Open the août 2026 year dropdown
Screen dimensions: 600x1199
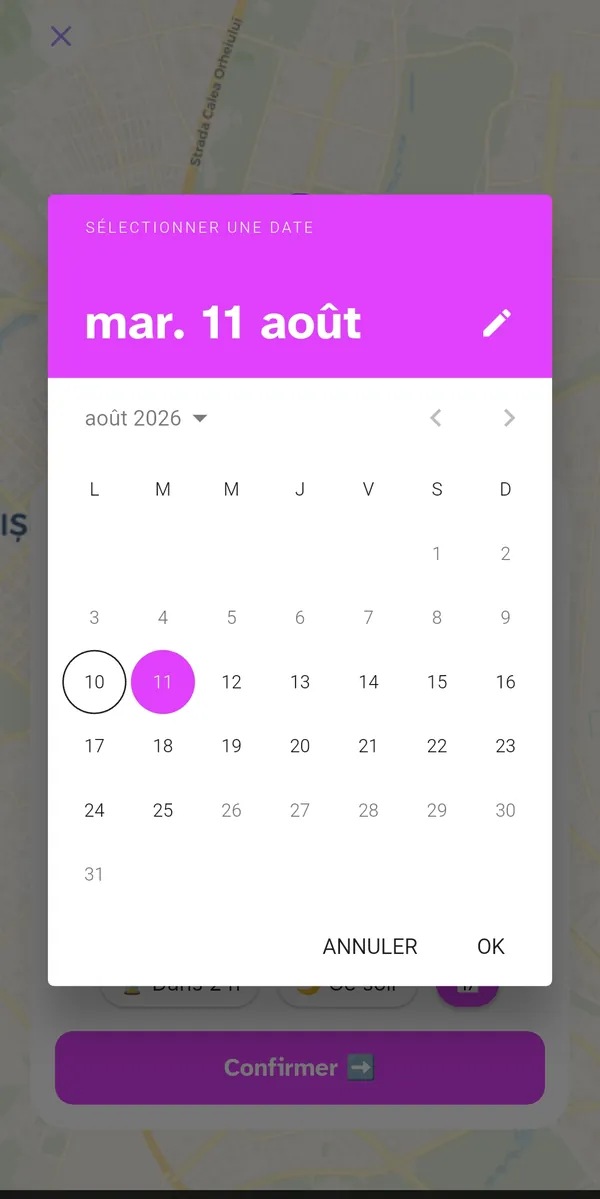[x=146, y=418]
